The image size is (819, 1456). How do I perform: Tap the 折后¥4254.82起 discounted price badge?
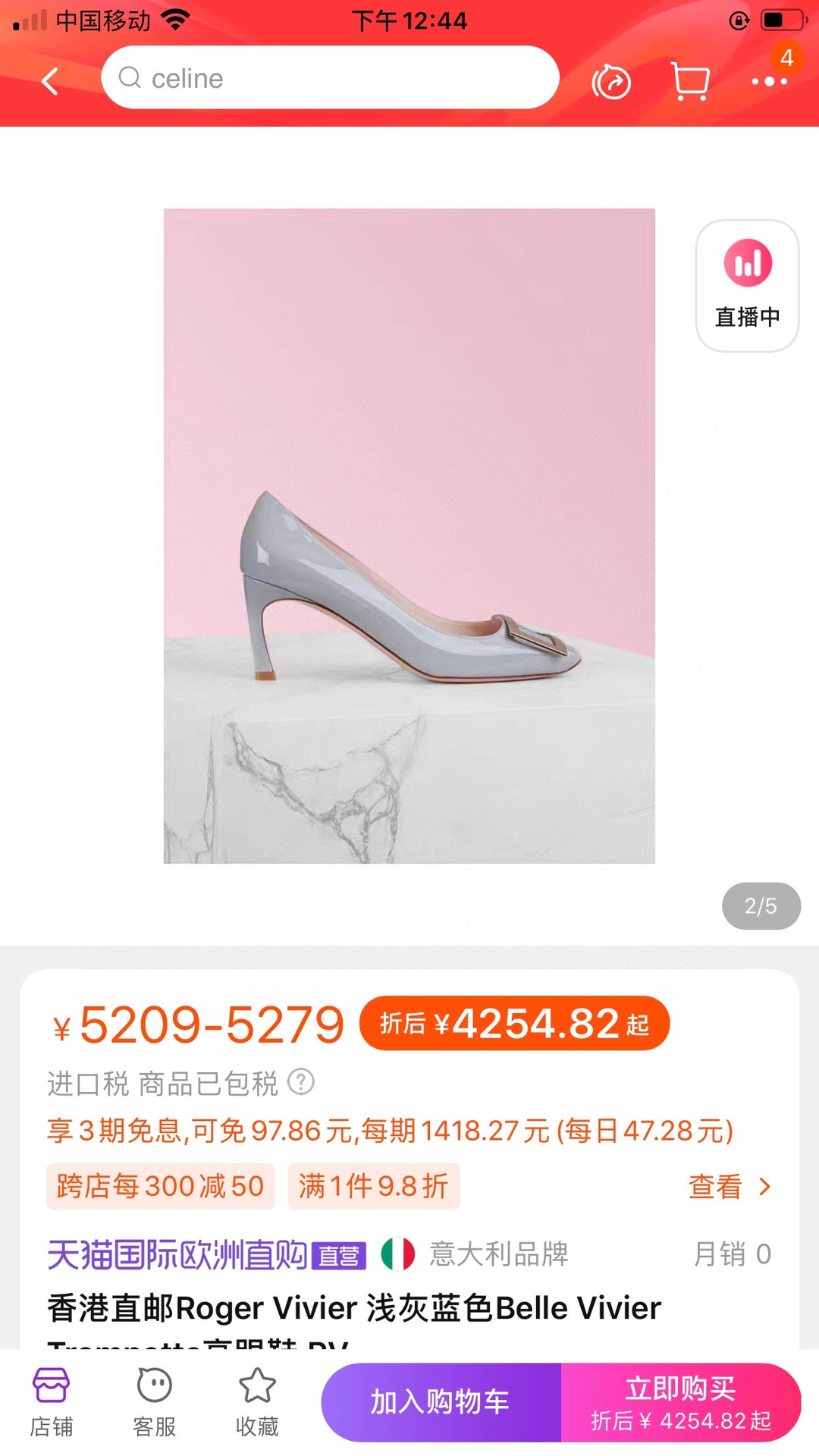click(514, 1024)
